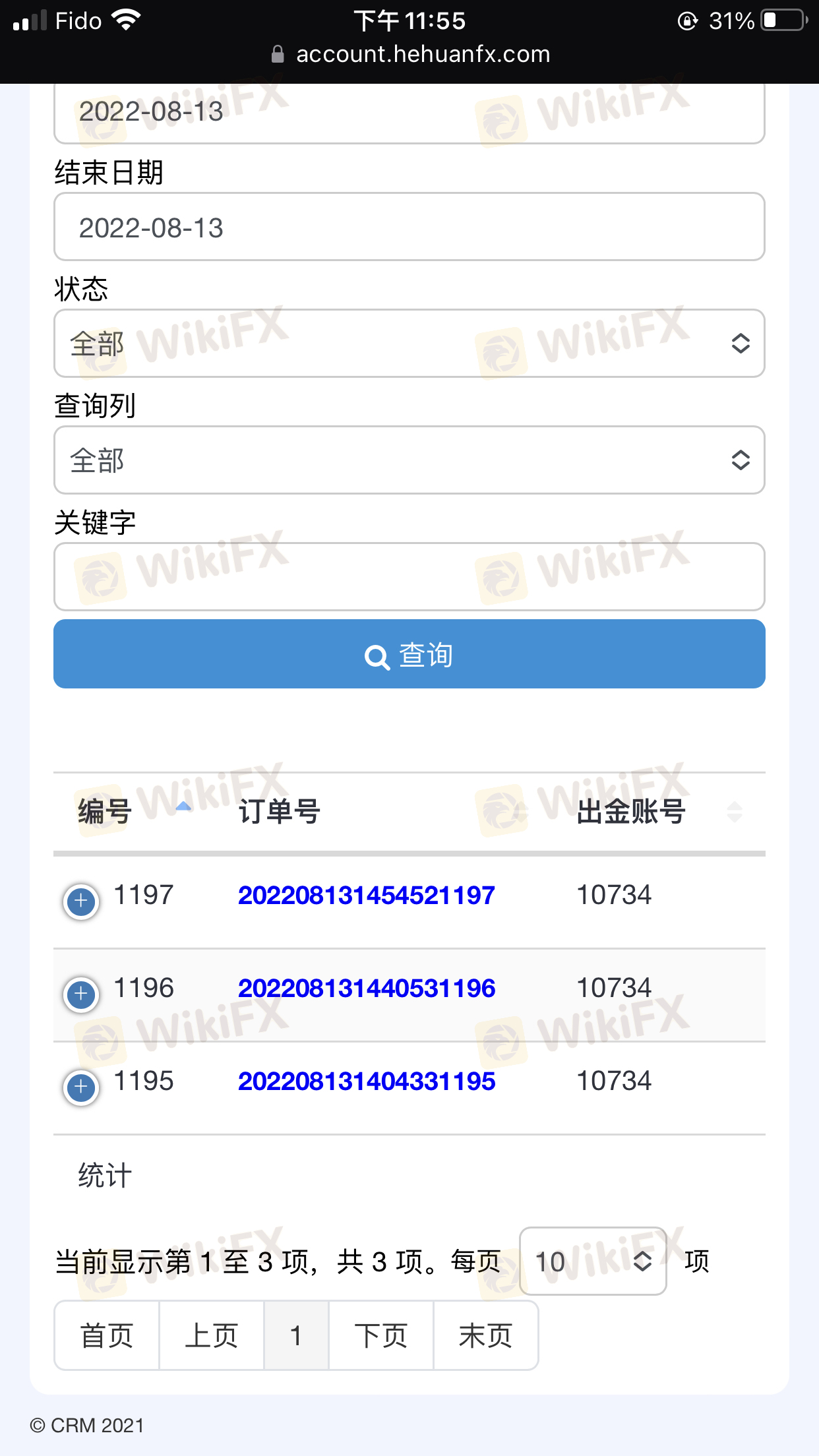Go to 上页 previous page

point(212,1336)
